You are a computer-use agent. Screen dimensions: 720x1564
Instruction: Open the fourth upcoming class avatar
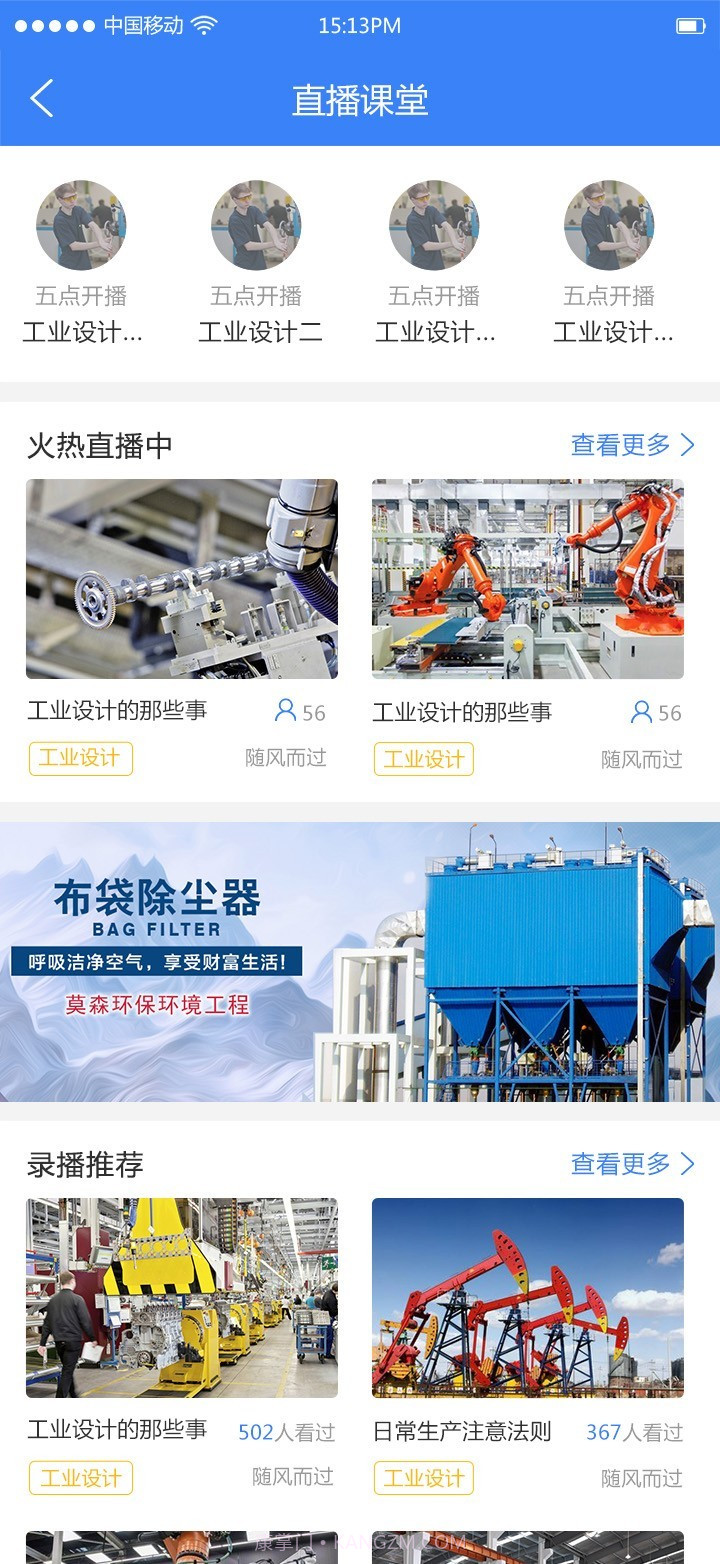(609, 226)
